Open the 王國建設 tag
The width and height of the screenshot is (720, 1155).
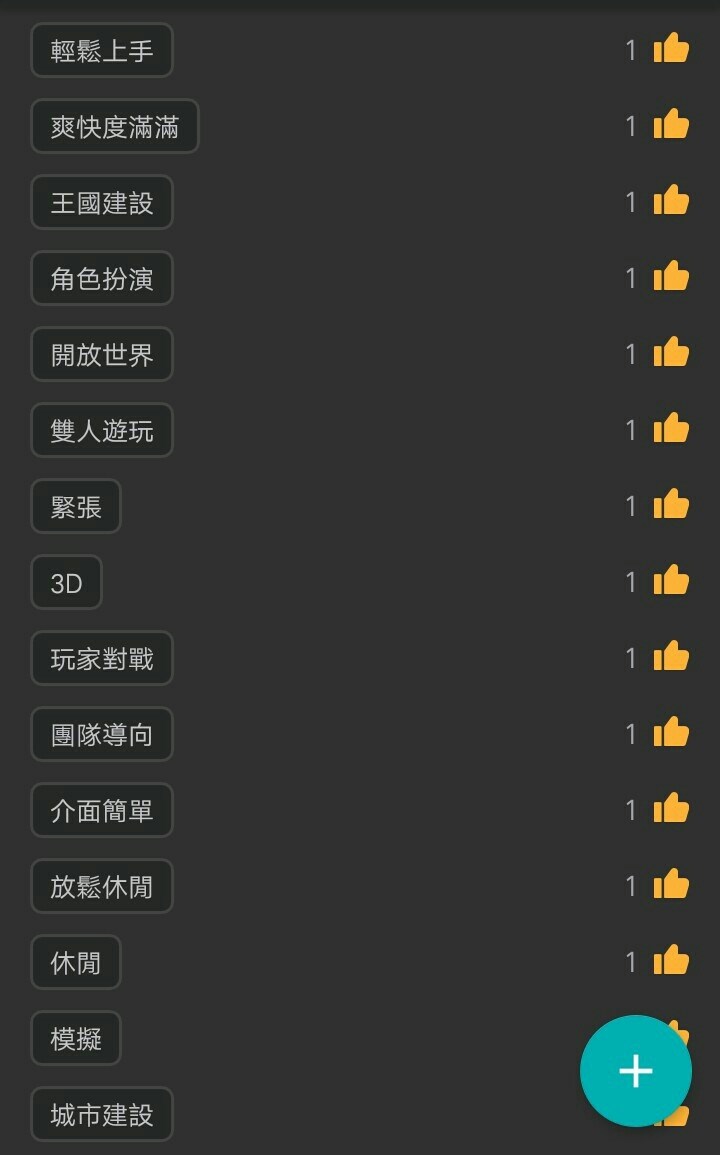point(102,202)
